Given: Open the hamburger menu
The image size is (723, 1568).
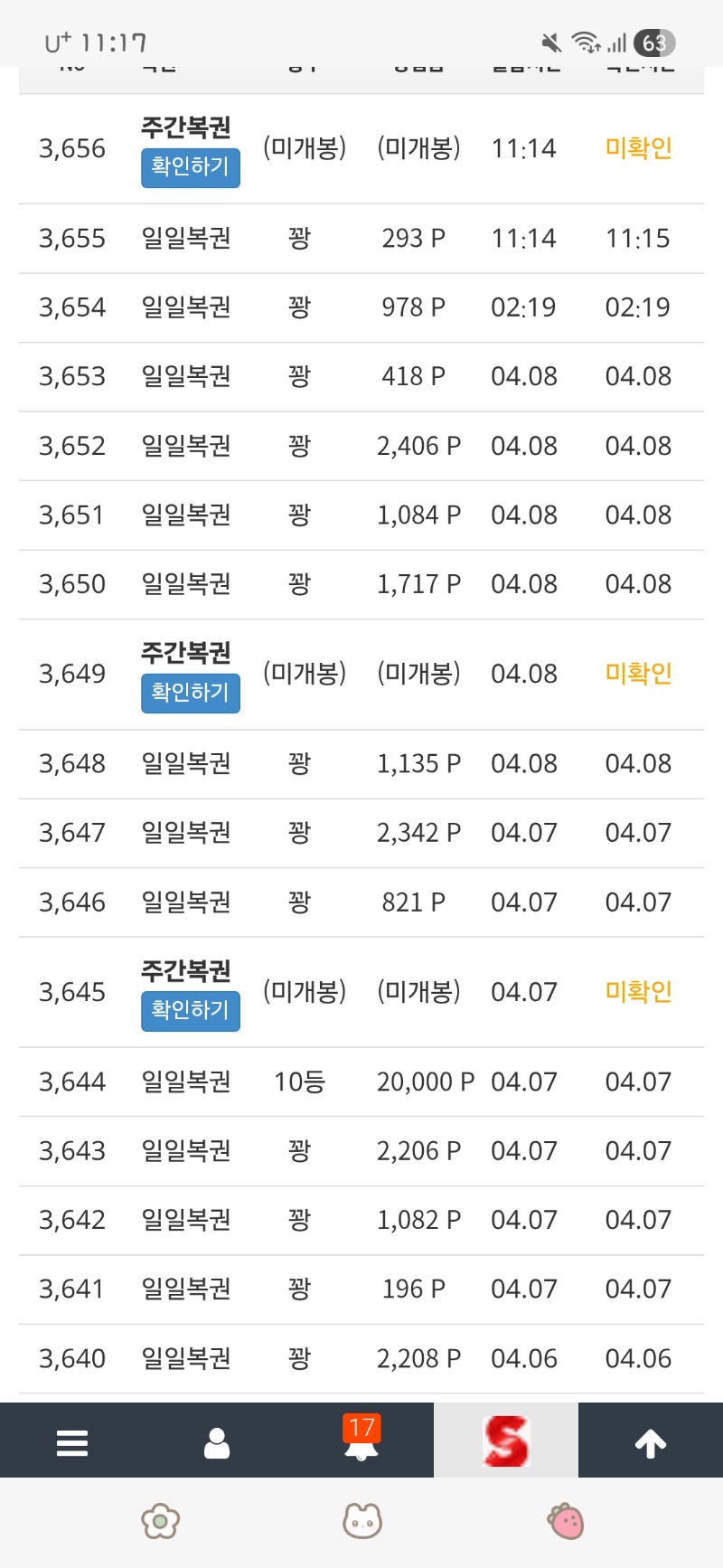Looking at the screenshot, I should [72, 1442].
